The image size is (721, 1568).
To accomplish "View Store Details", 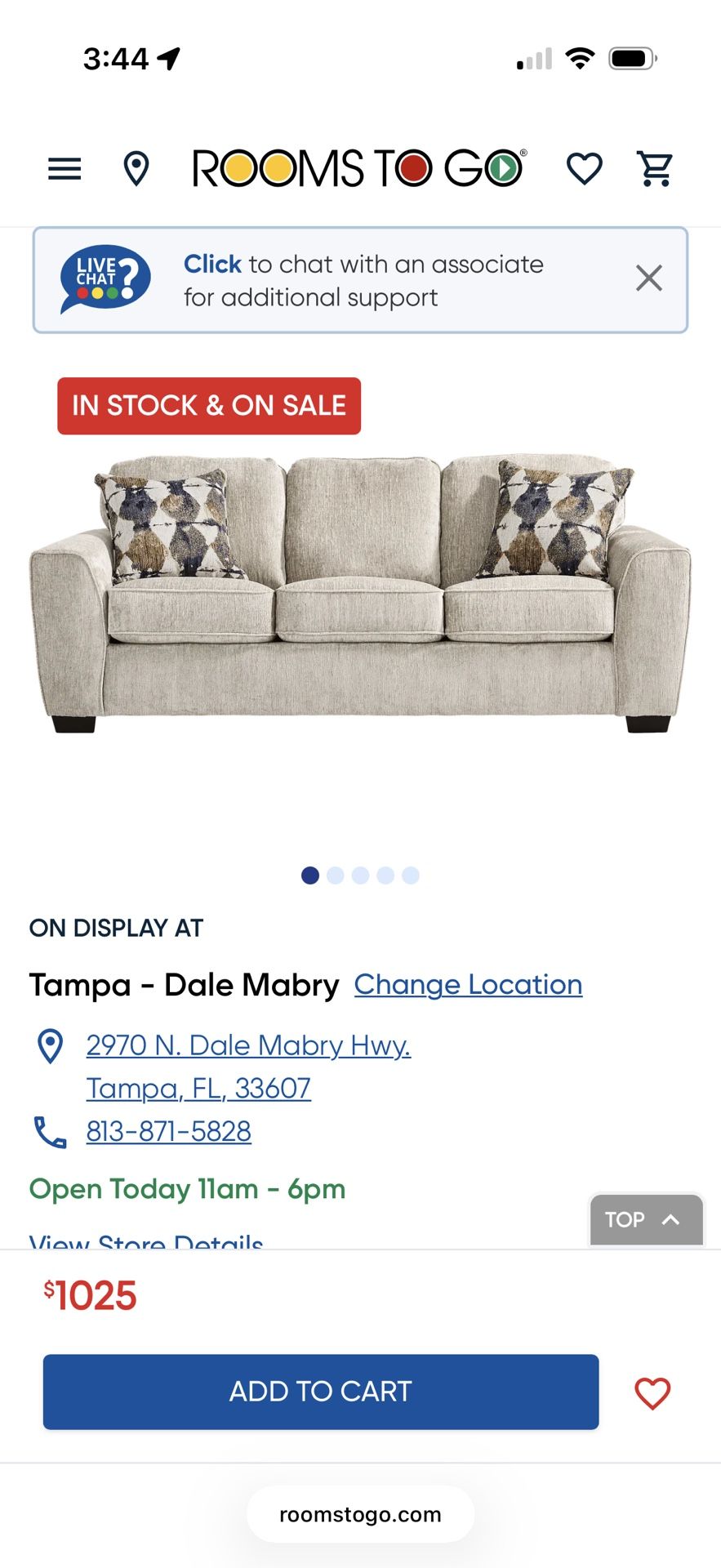I will coord(147,1241).
